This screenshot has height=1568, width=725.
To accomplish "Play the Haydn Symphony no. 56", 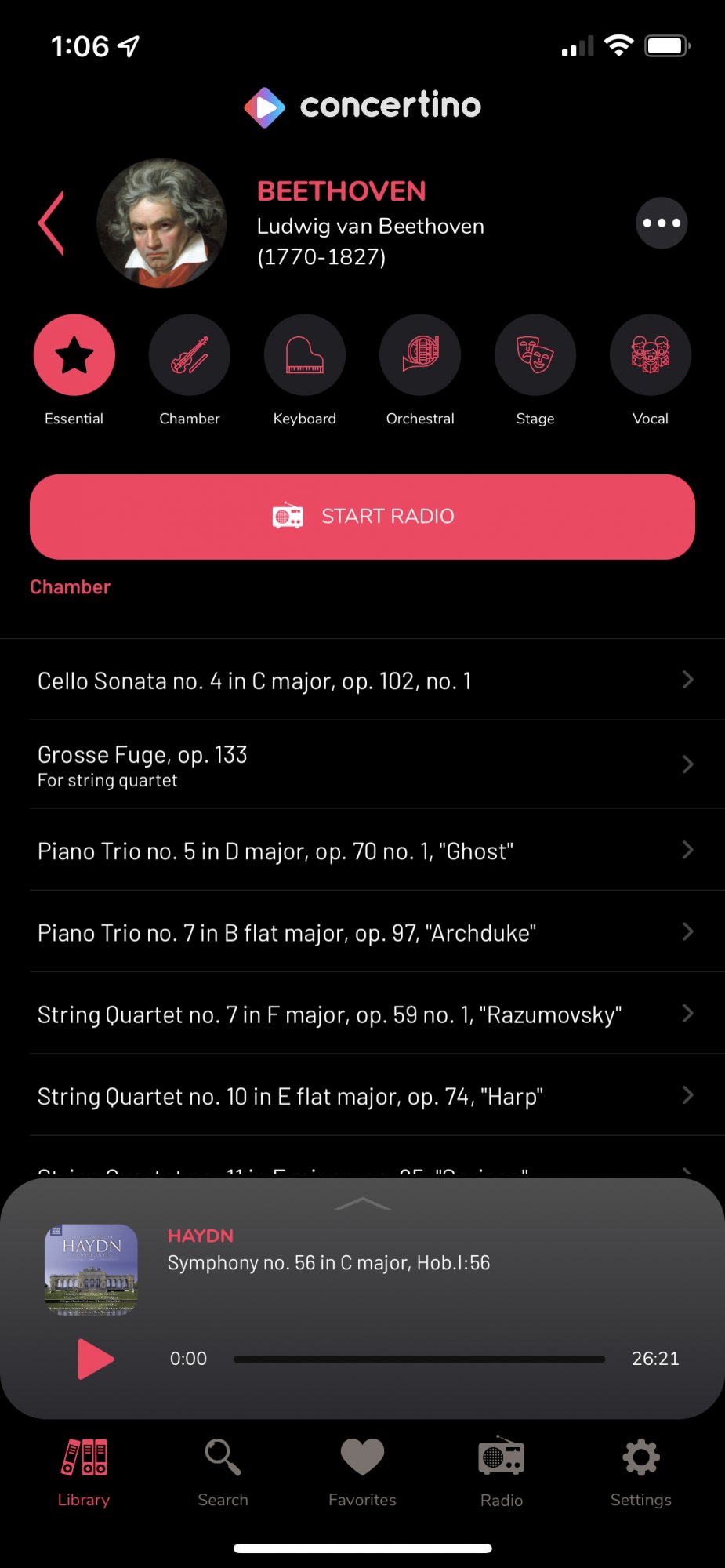I will point(96,1359).
